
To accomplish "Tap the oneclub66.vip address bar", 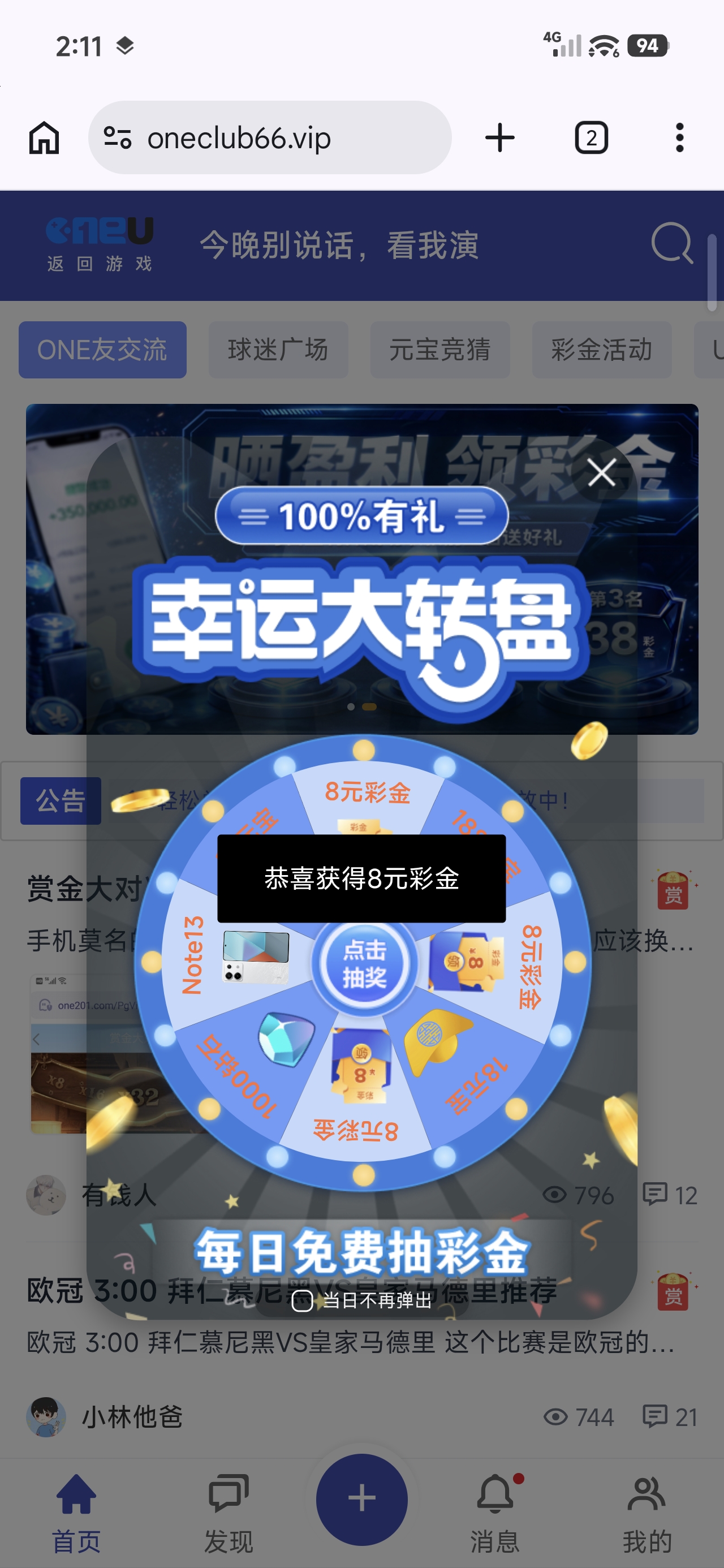I will pos(270,137).
